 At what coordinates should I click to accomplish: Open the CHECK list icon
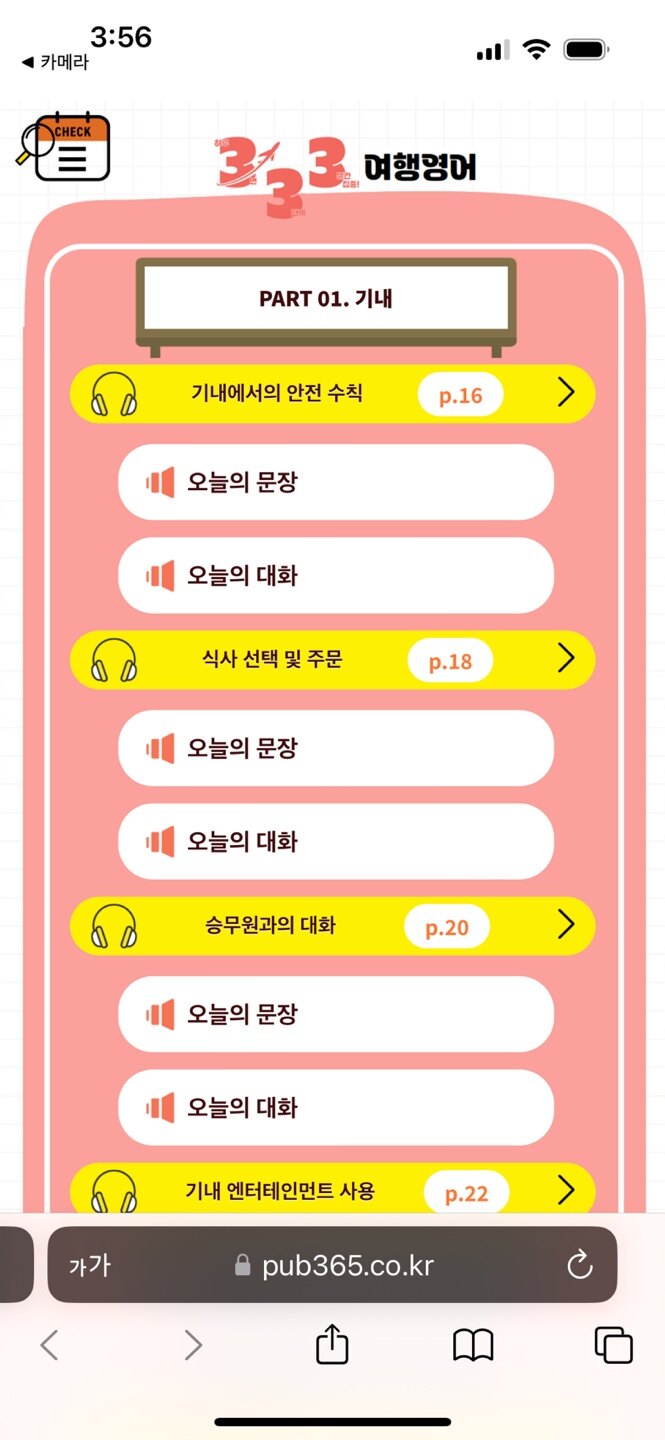pos(65,148)
